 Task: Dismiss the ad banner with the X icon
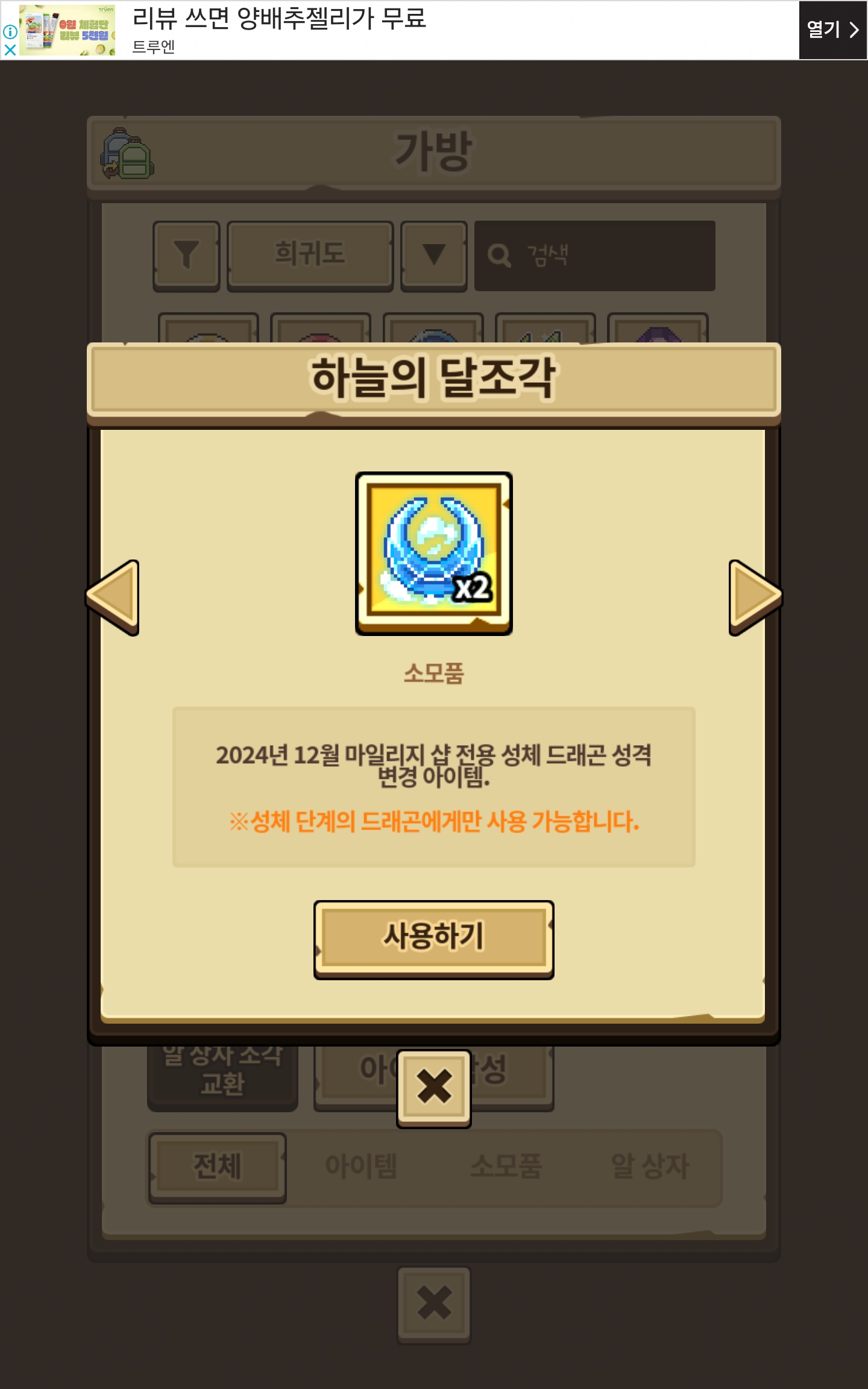point(10,49)
